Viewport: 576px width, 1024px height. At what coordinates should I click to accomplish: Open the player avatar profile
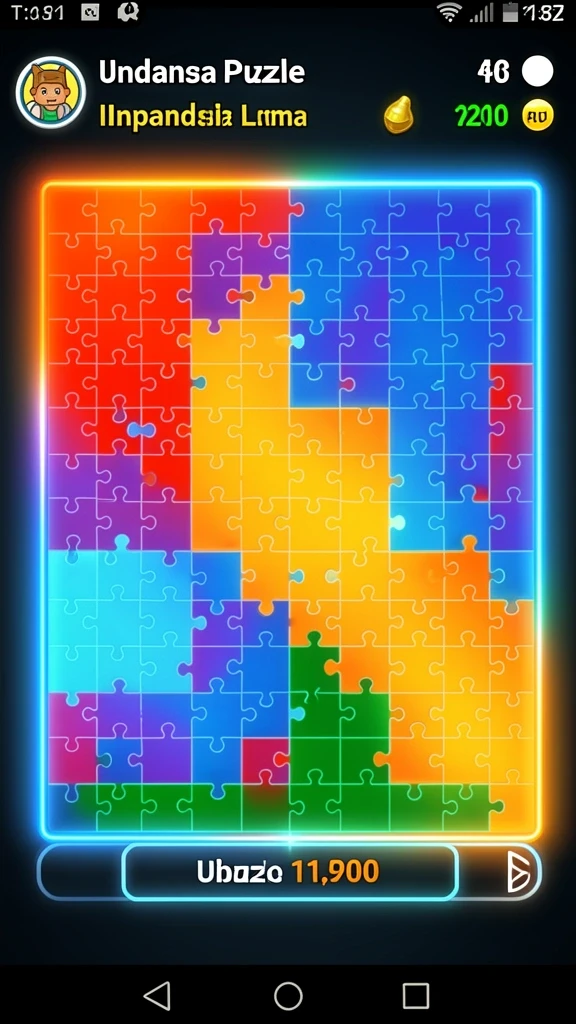(51, 92)
